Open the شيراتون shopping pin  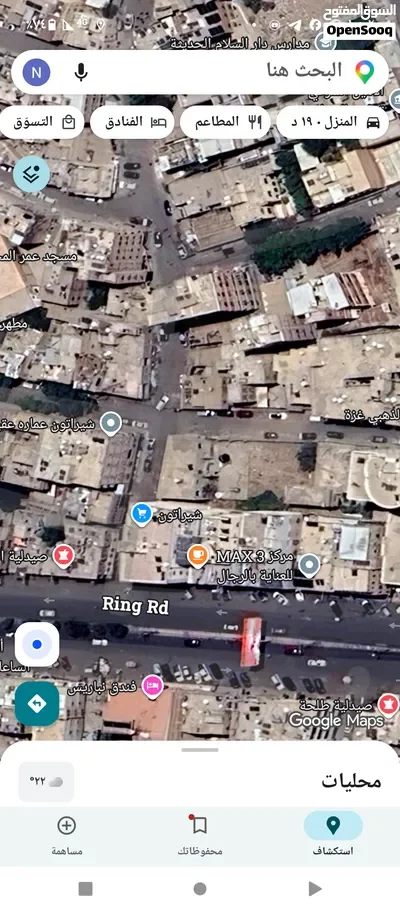tap(142, 515)
